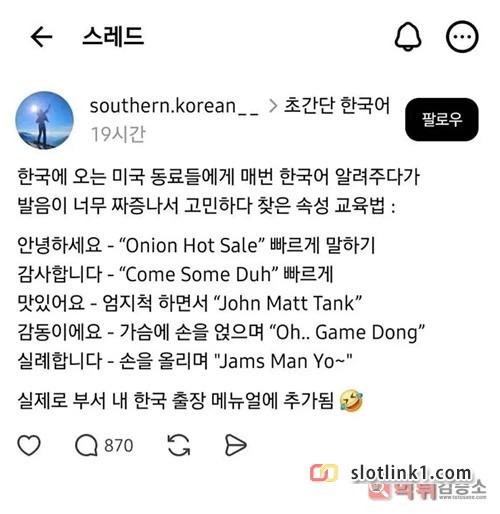Like this post with the heart icon
This screenshot has width=500, height=514.
(29, 445)
